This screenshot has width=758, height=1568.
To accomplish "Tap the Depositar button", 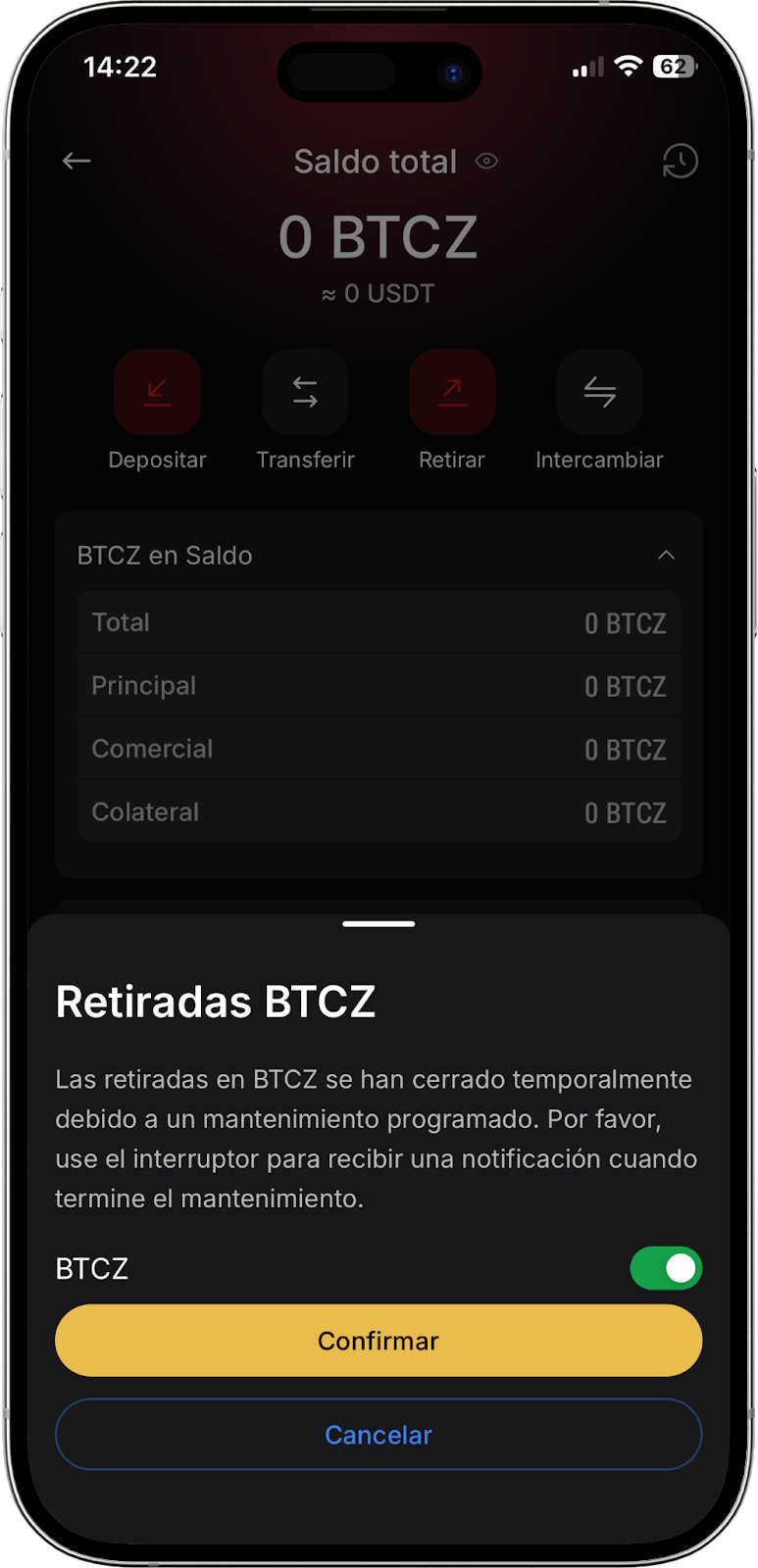I will click(x=157, y=392).
